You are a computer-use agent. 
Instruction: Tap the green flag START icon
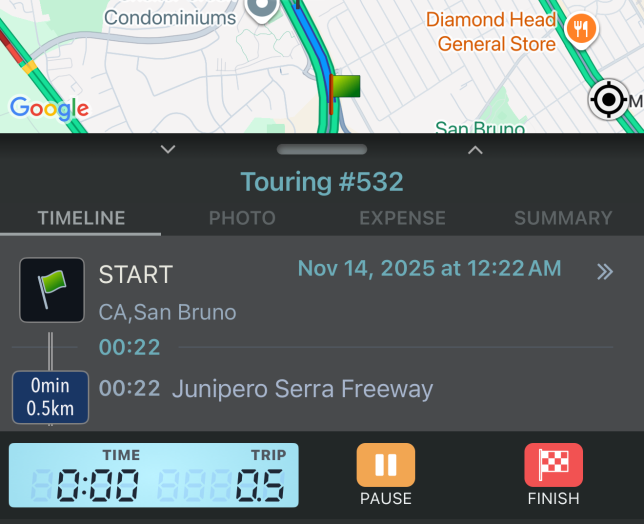coord(52,290)
